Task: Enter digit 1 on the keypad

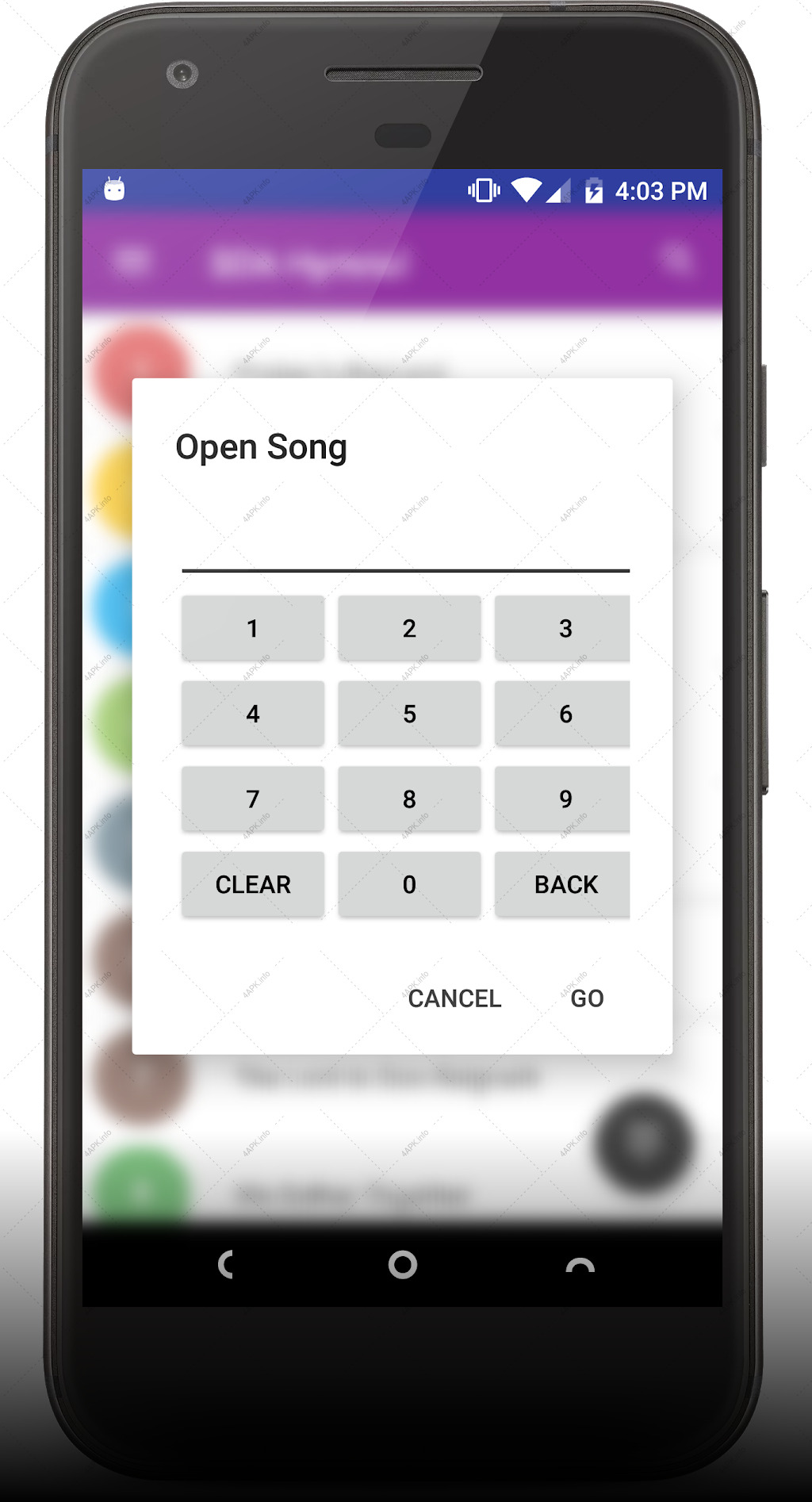Action: pos(253,628)
